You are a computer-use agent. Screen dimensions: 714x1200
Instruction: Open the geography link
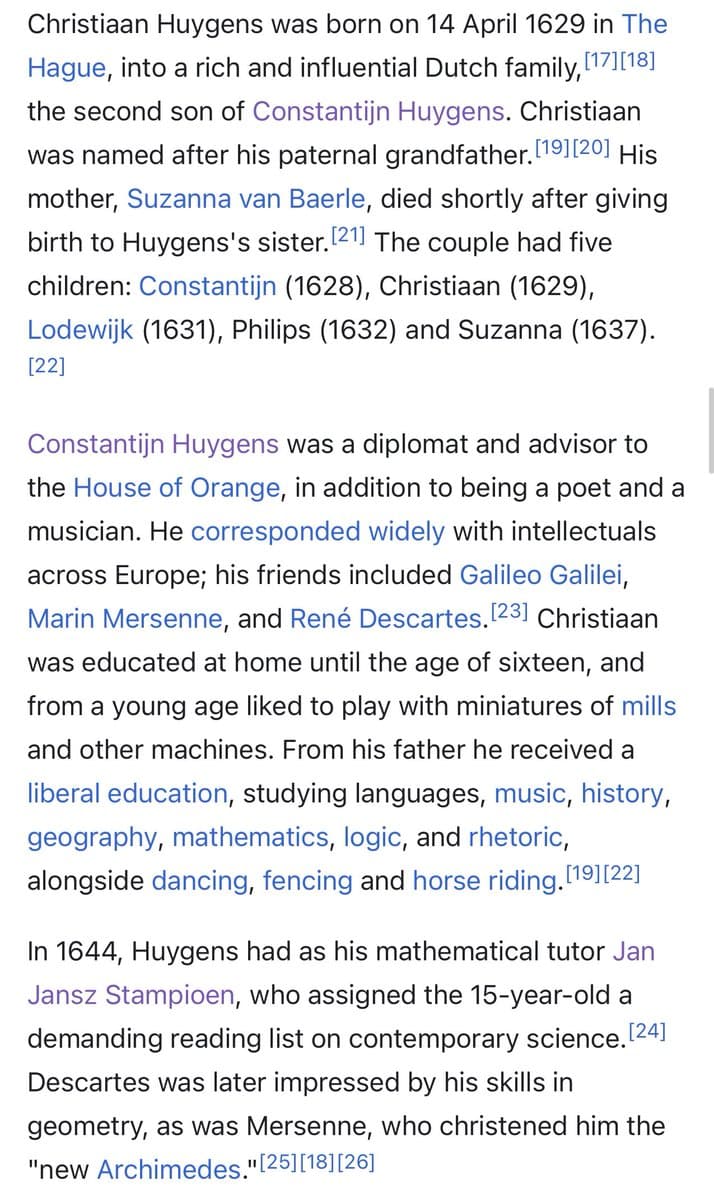[x=91, y=837]
